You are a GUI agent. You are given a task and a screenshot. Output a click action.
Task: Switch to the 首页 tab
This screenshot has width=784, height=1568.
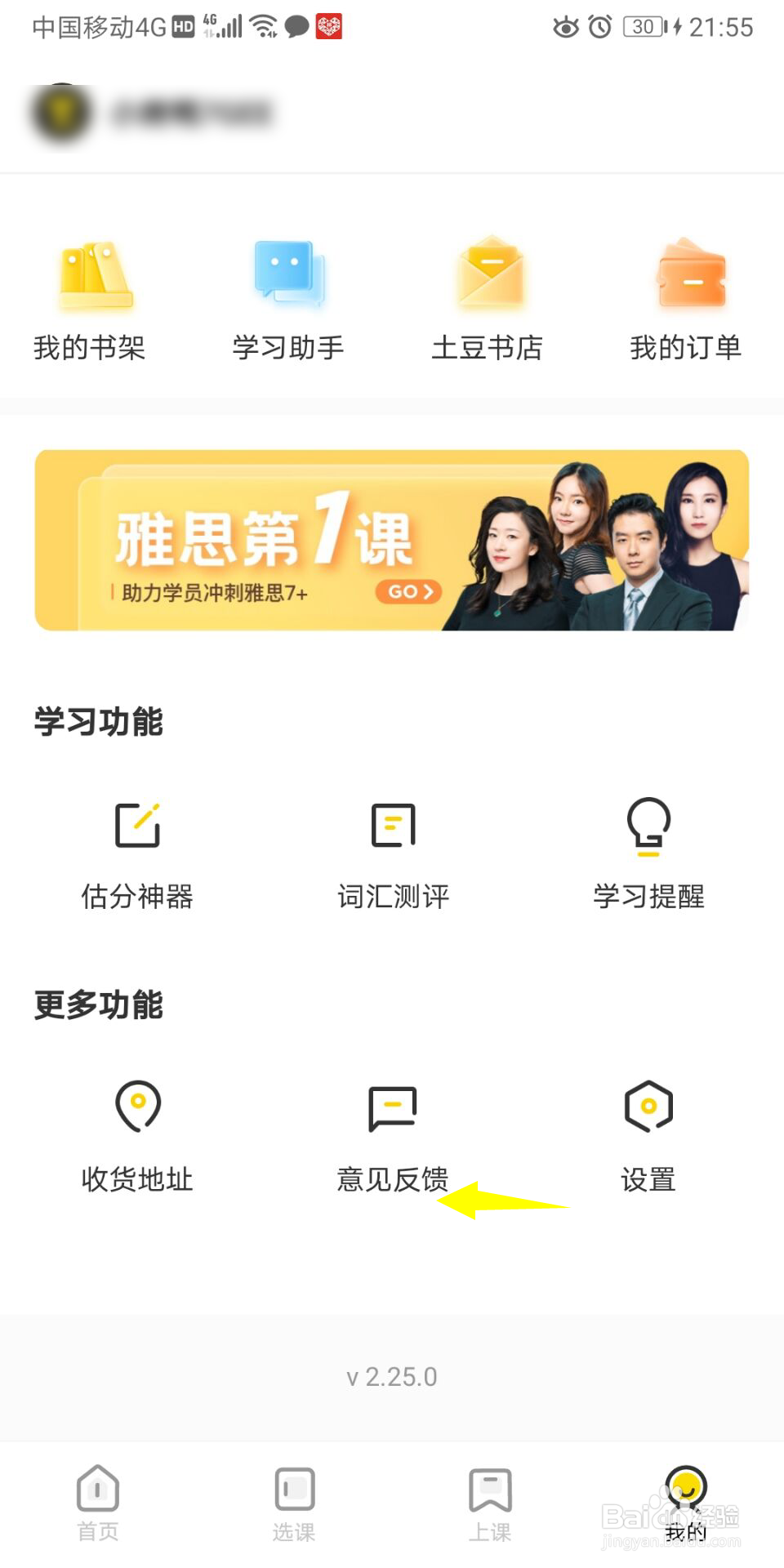pos(98,1503)
